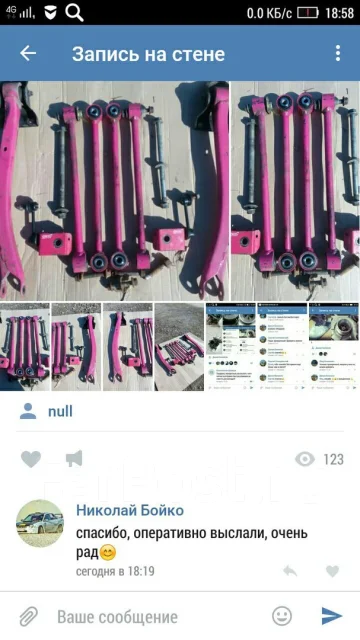Go back from the wall post
Viewport: 360px width, 640px height.
pyautogui.click(x=28, y=53)
